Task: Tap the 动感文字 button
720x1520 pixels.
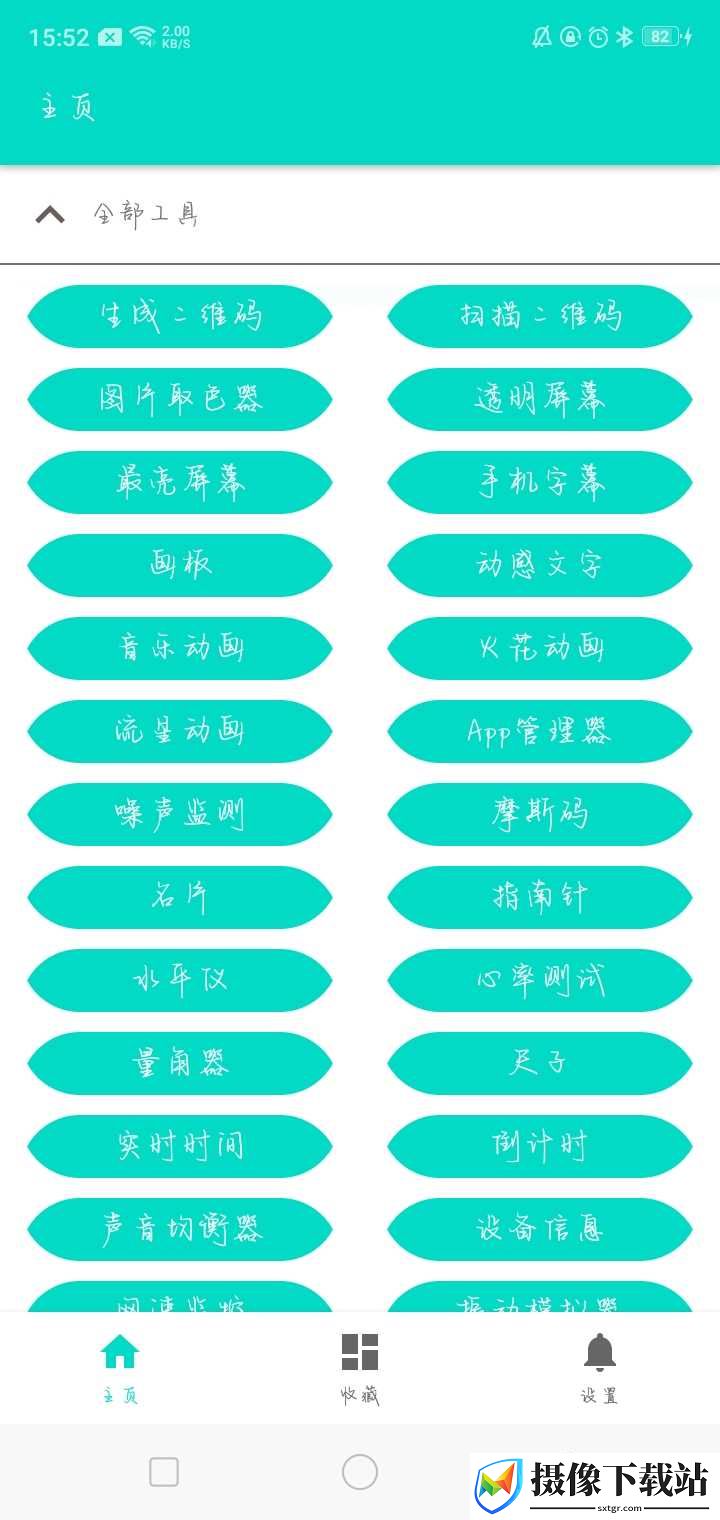Action: click(540, 565)
